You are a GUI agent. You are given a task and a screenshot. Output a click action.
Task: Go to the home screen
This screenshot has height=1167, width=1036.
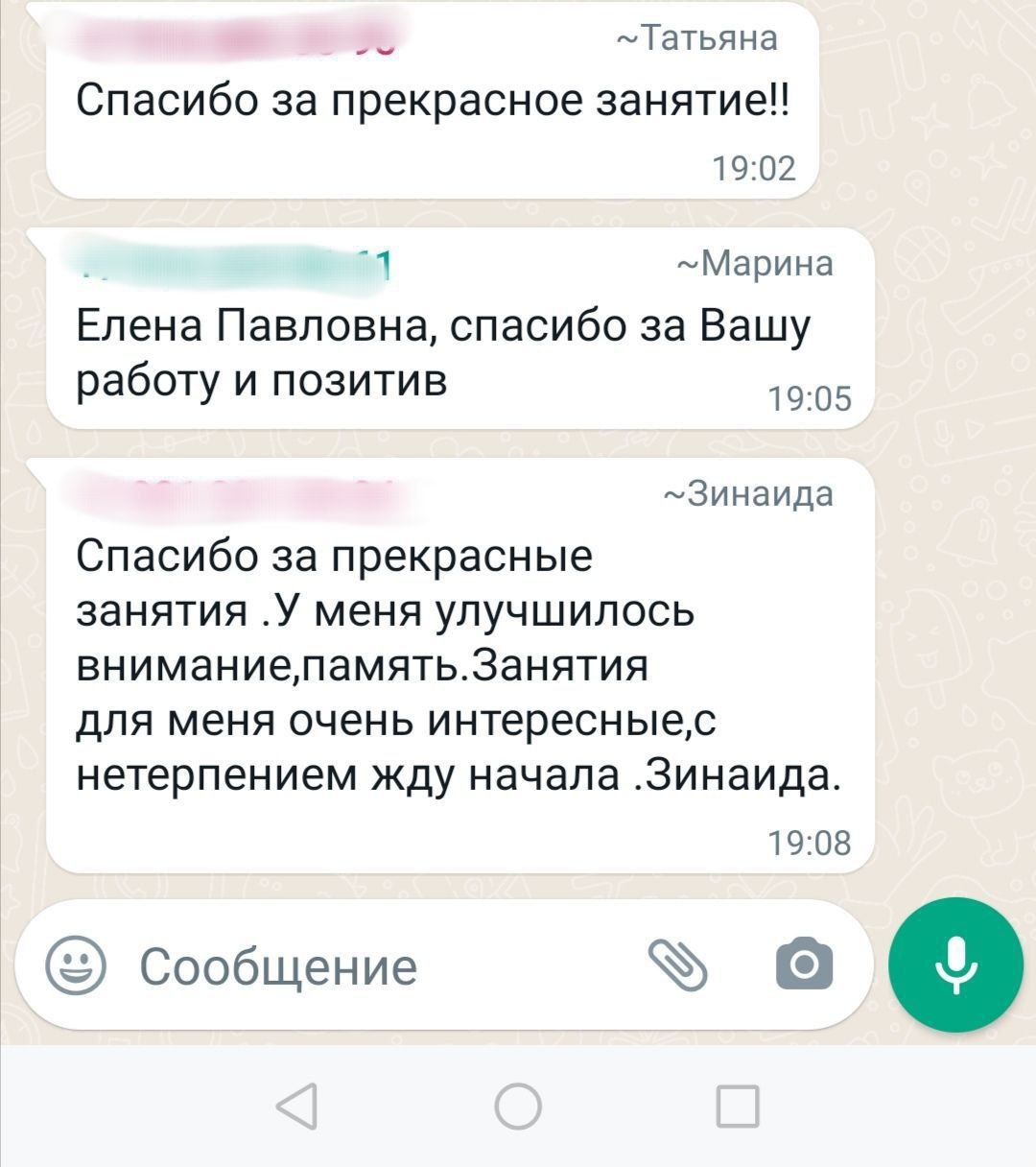pos(518,1107)
